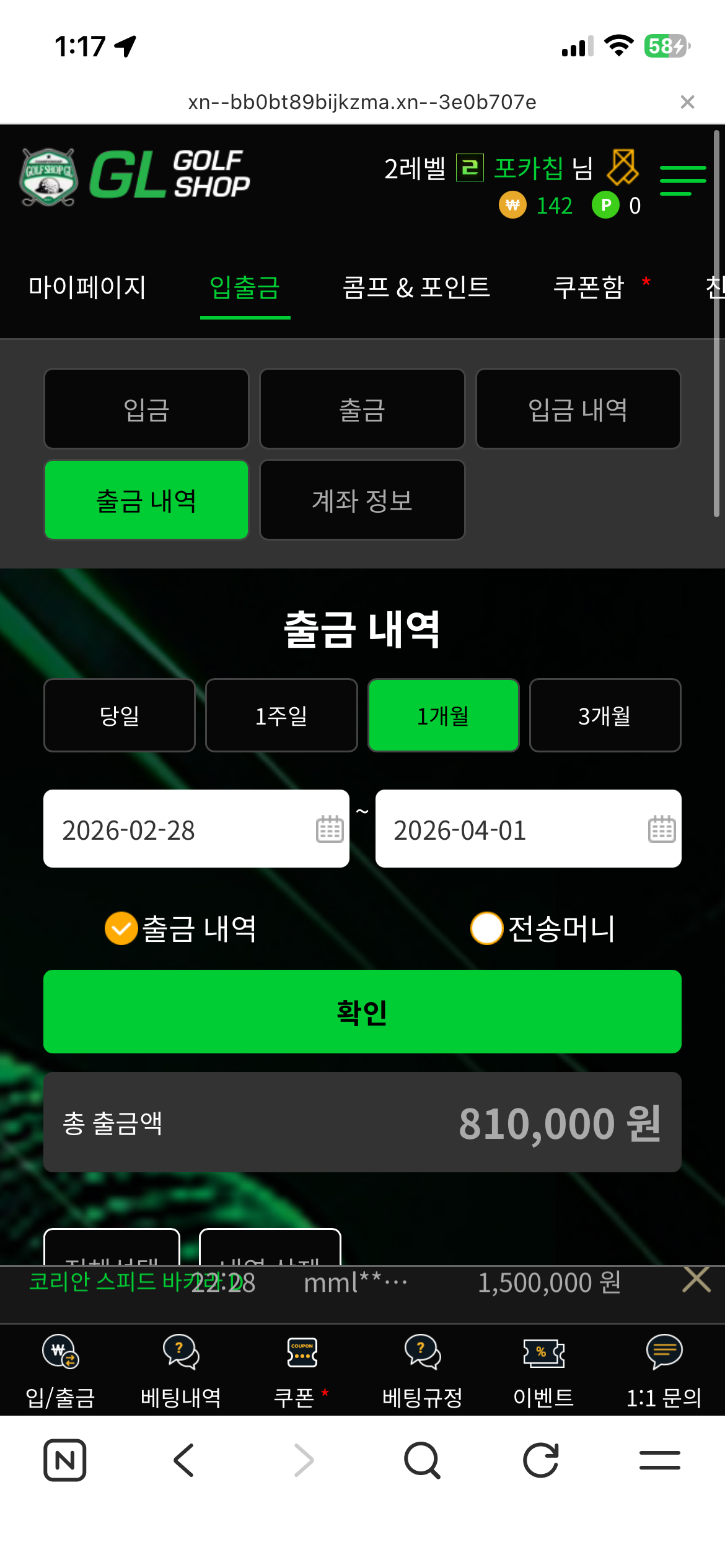This screenshot has height=1568, width=725.
Task: Open the green hamburger menu
Action: coord(682,180)
